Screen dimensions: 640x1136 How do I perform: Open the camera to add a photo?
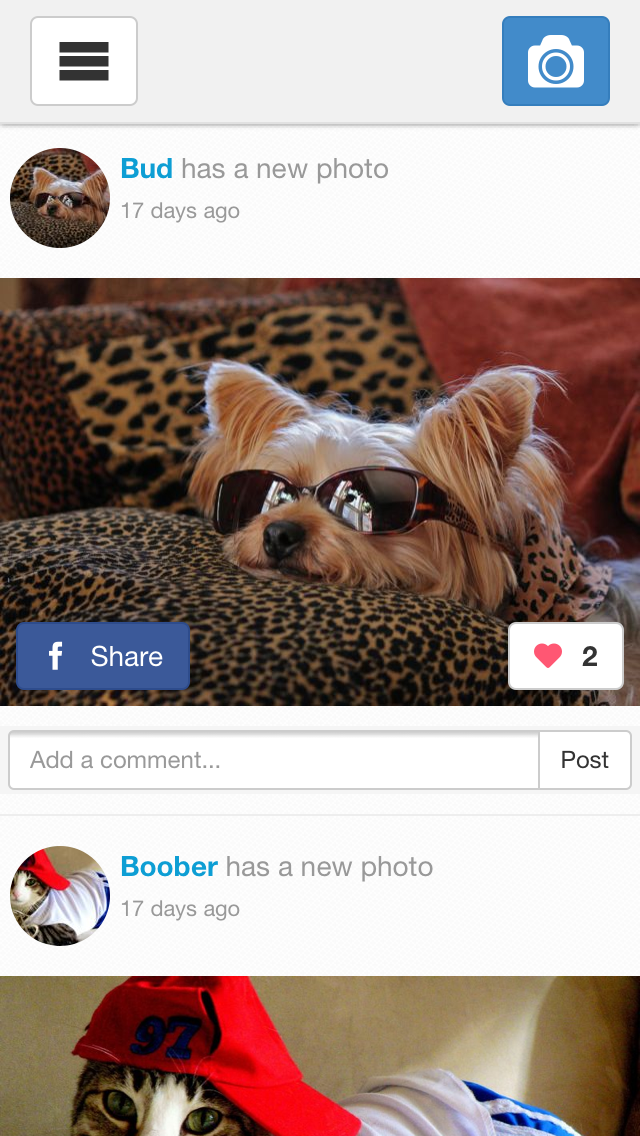[556, 61]
